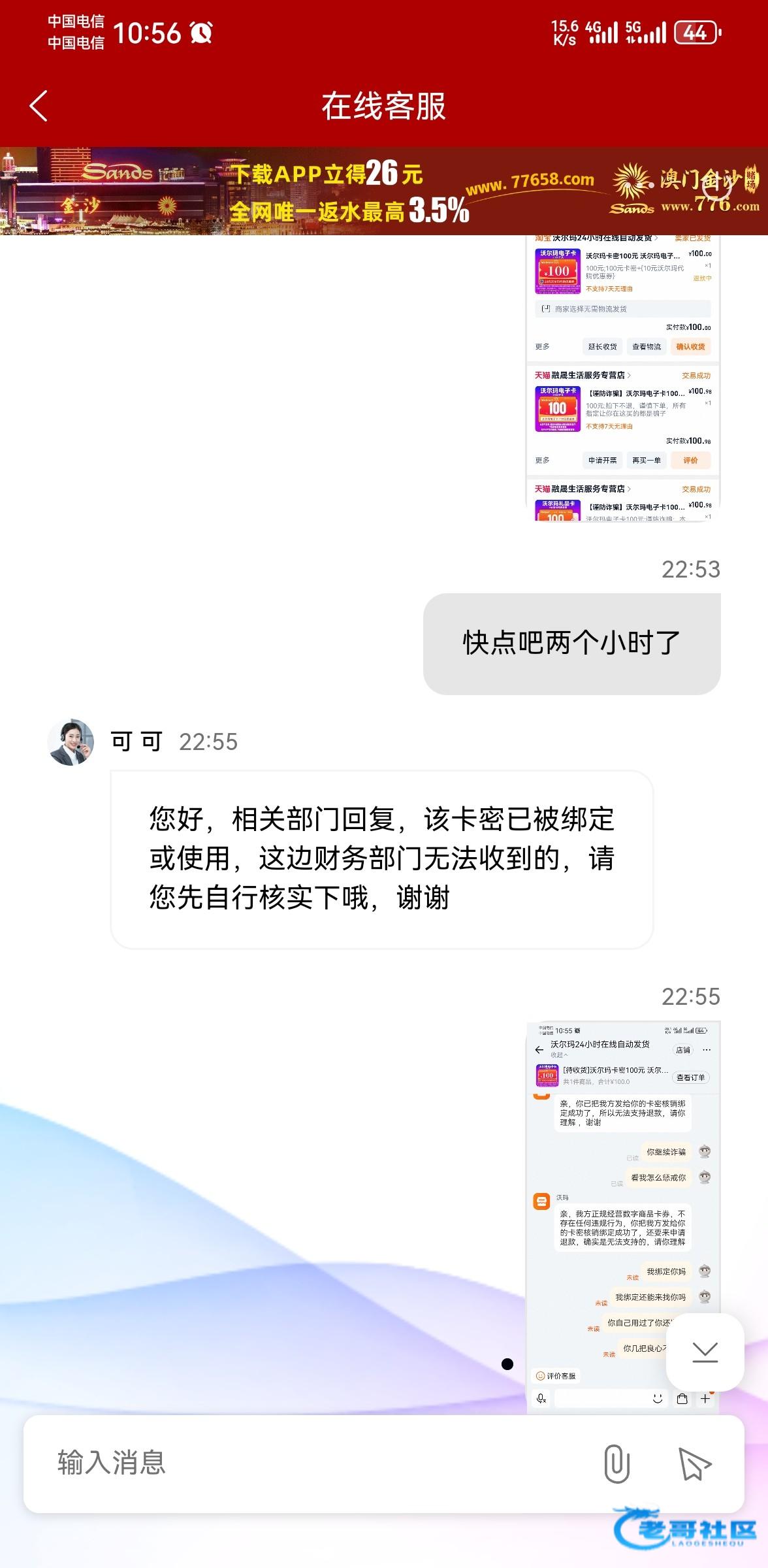Send the message with the send icon
The image size is (768, 1568).
[695, 1463]
